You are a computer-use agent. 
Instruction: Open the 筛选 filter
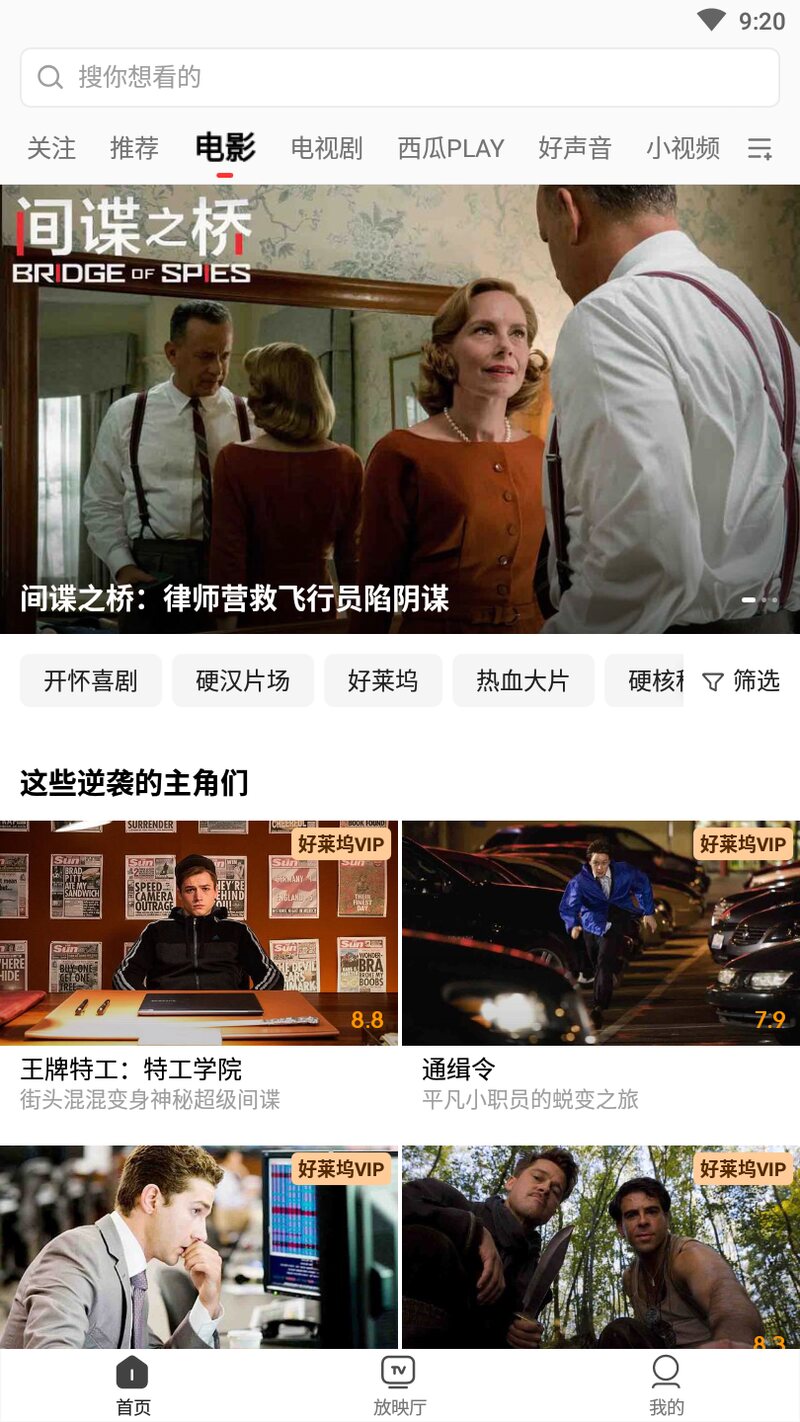741,681
